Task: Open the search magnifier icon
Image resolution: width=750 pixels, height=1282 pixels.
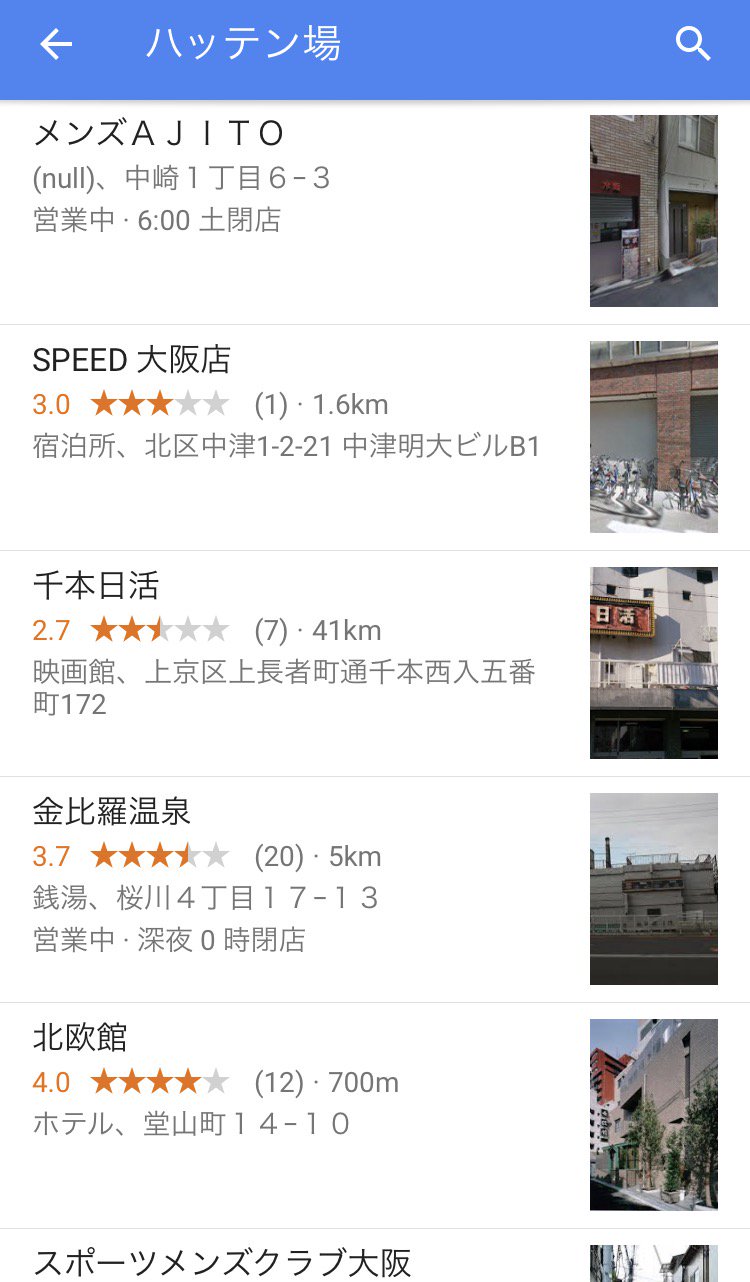Action: (693, 44)
